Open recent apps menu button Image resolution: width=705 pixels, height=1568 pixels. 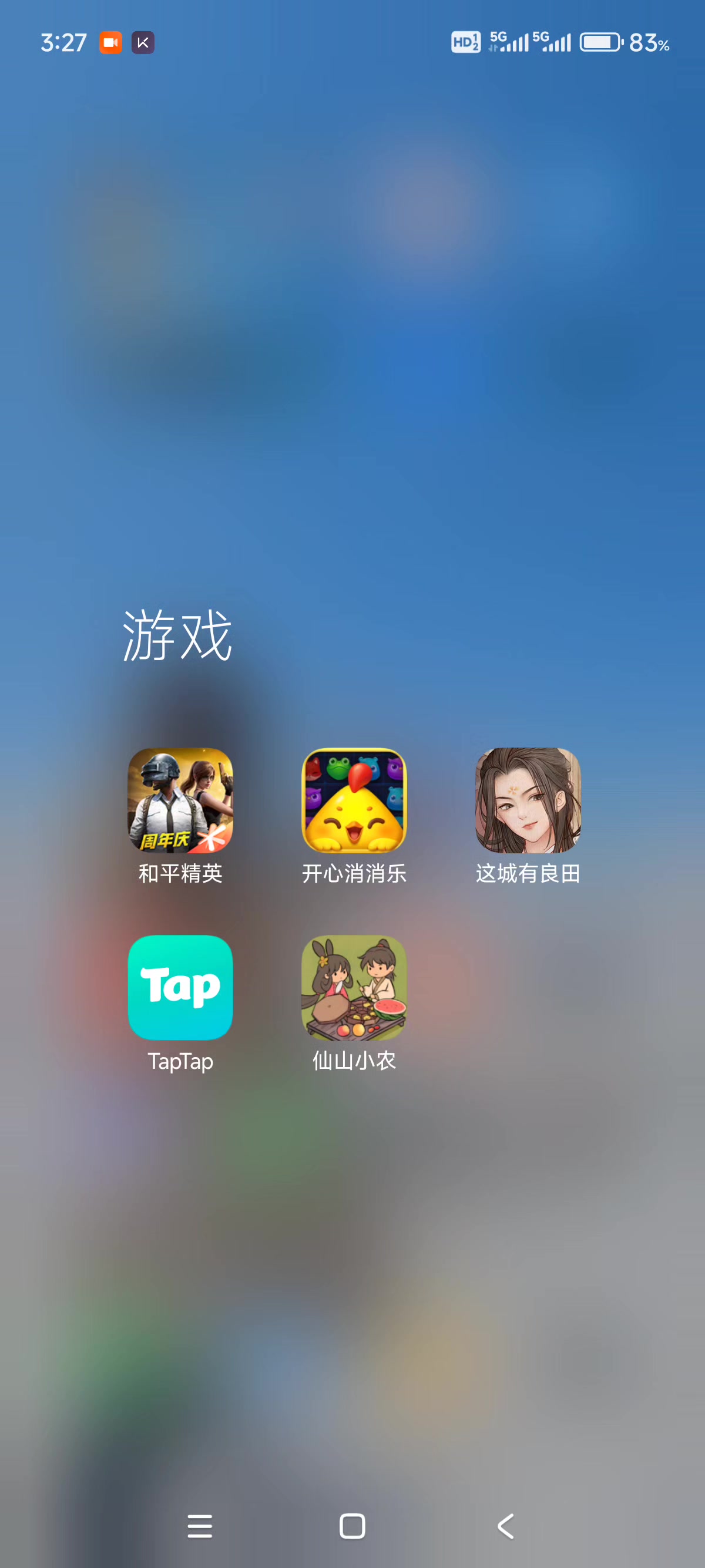coord(200,1526)
